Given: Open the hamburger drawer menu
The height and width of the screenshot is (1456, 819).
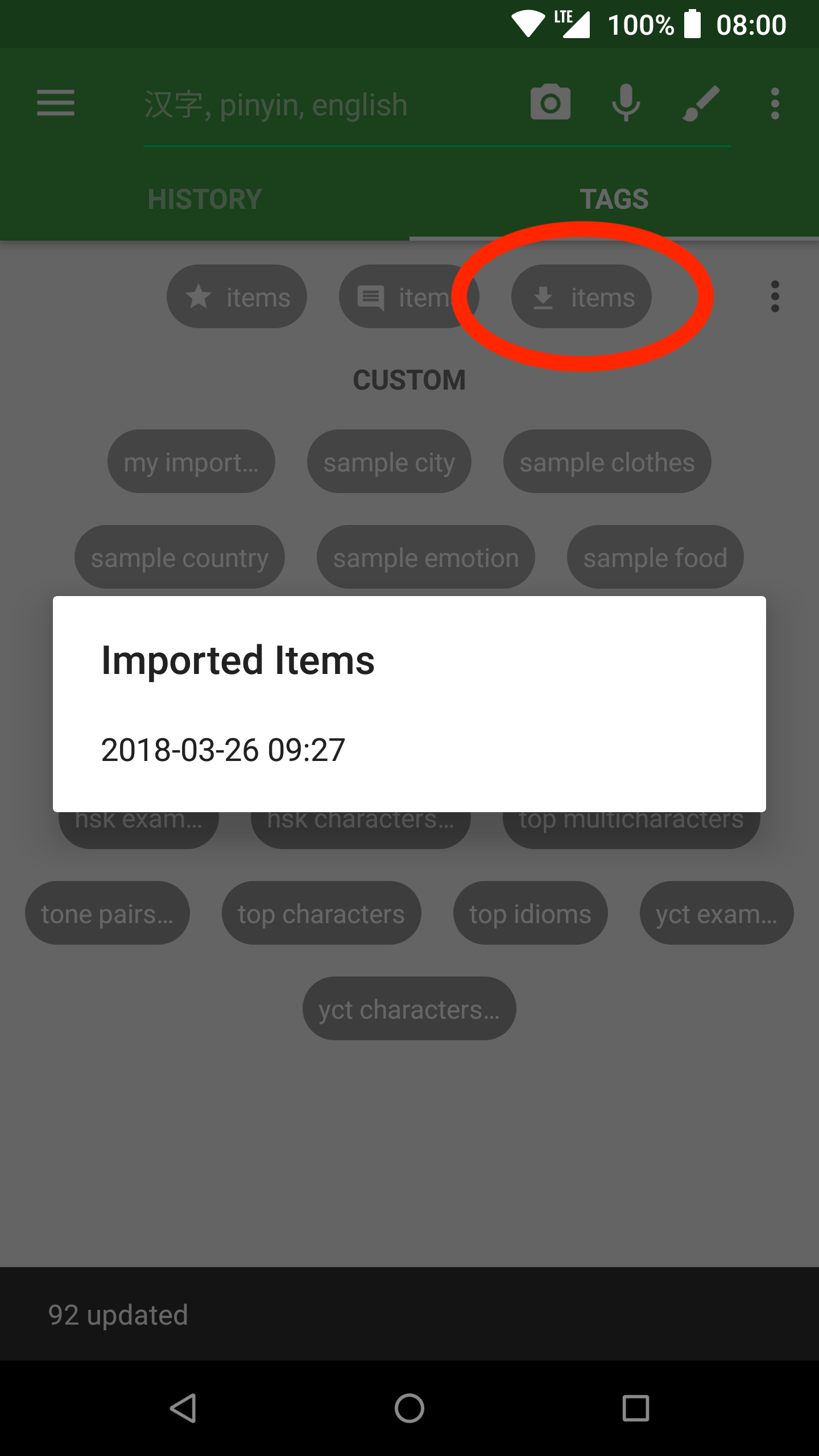Looking at the screenshot, I should point(55,103).
